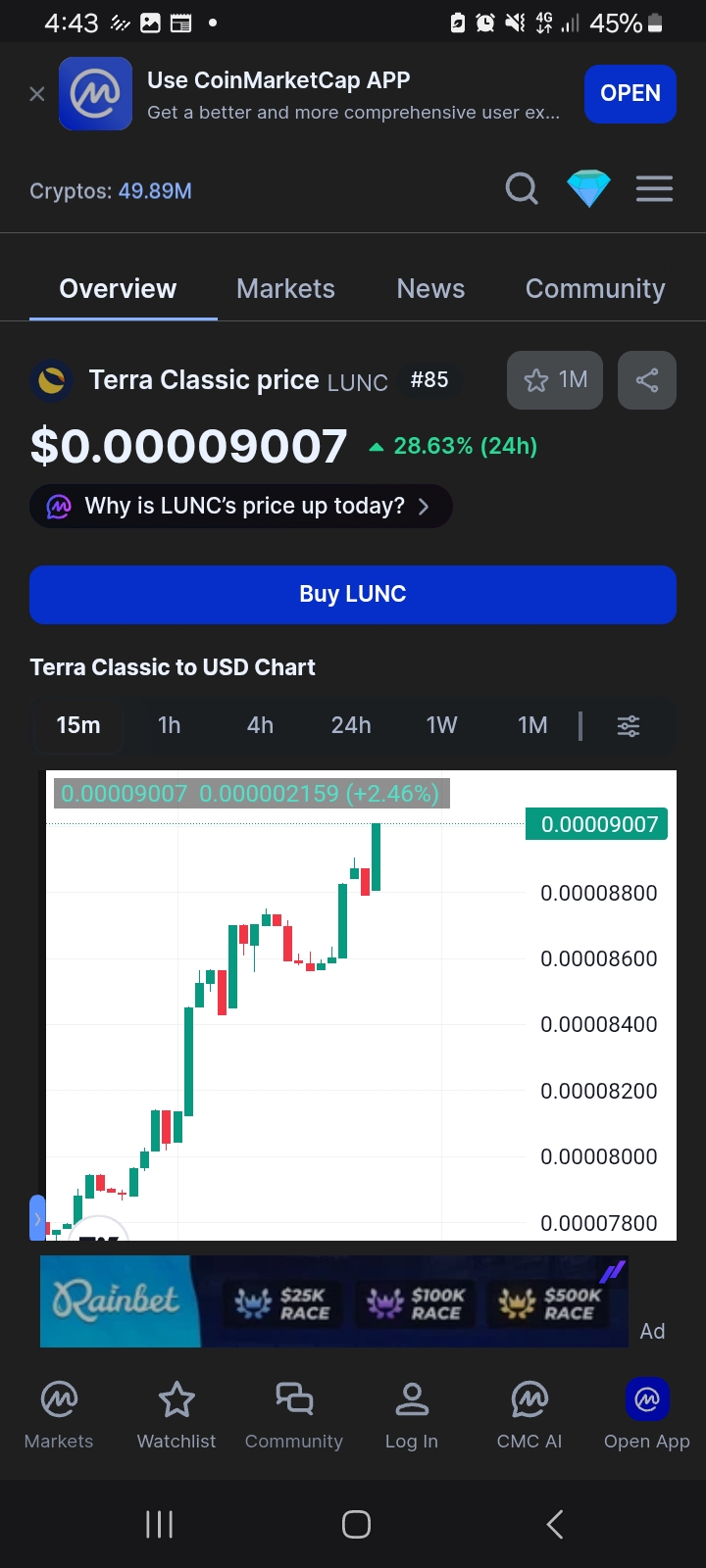Screen dimensions: 706x1568
Task: Open the top Community tab
Action: click(595, 289)
